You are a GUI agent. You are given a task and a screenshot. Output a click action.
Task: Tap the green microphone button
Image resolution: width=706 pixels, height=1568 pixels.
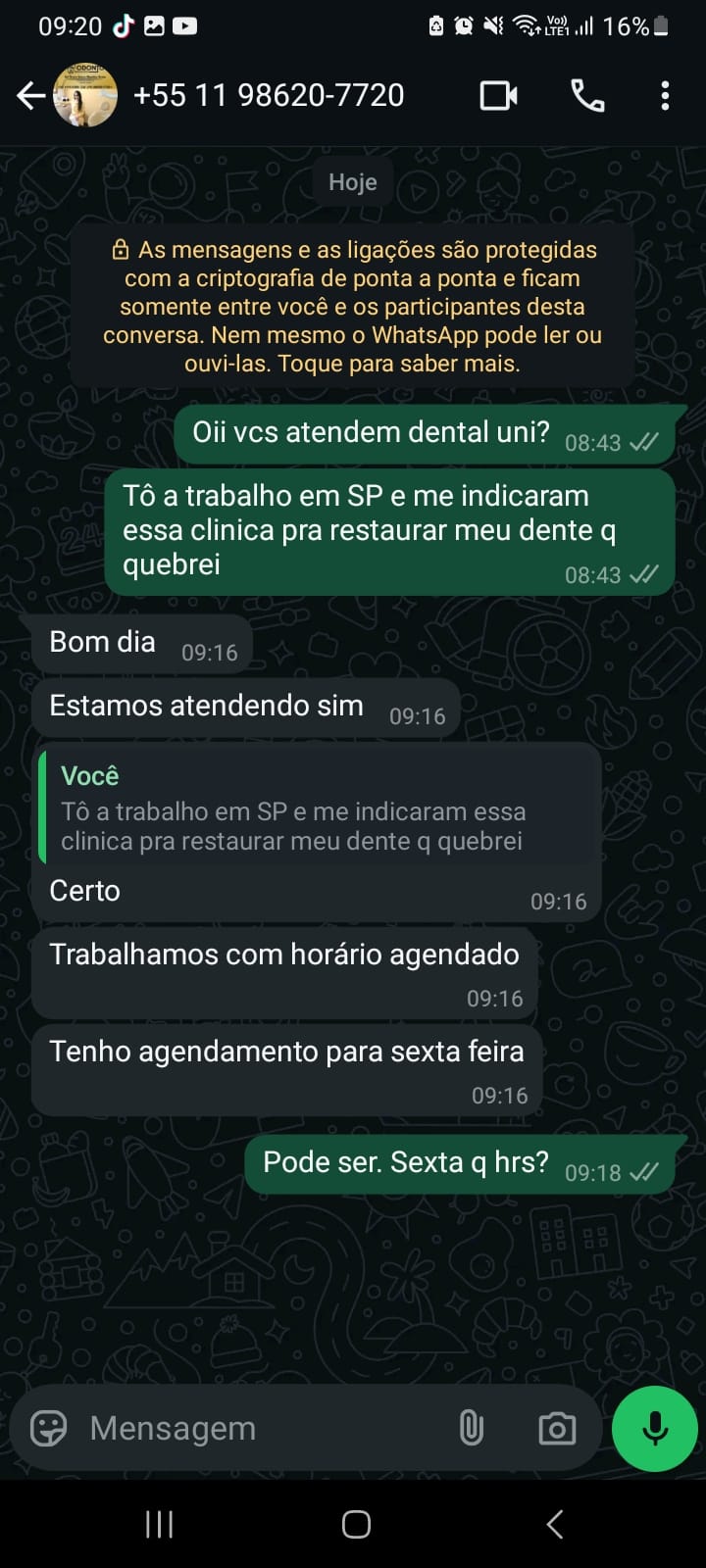pyautogui.click(x=654, y=1428)
